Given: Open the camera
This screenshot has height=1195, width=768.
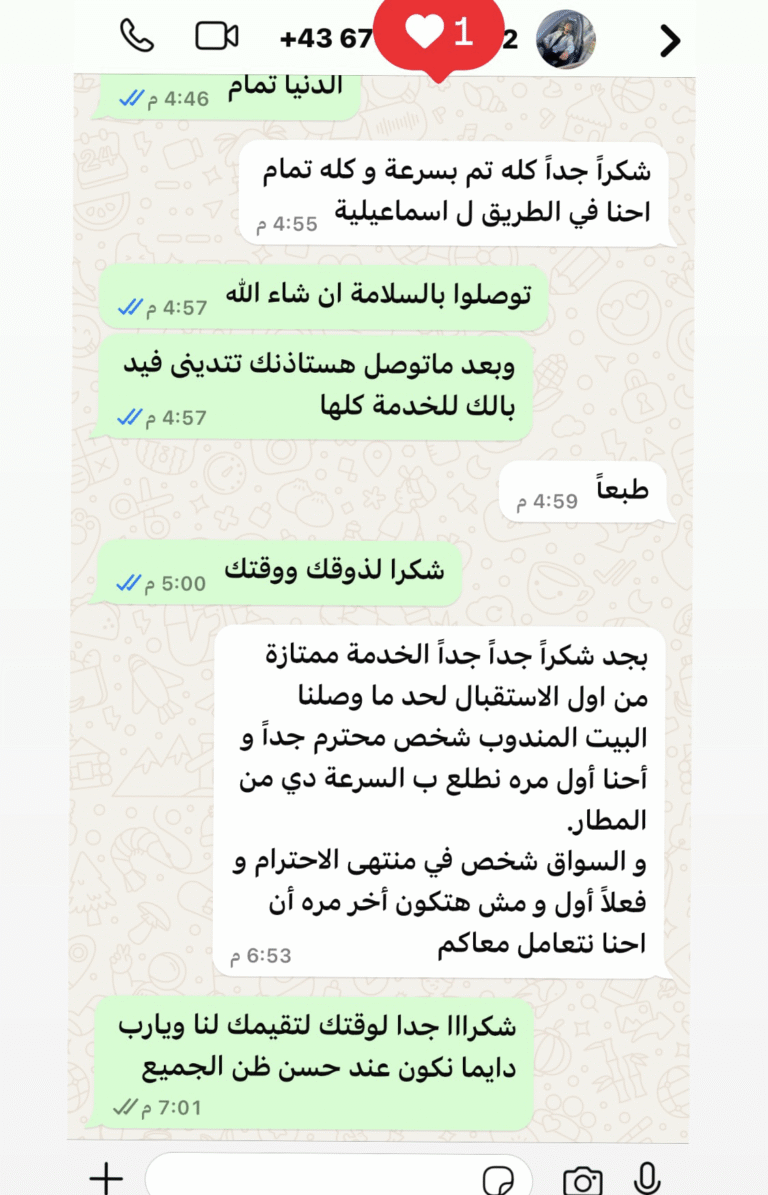Looking at the screenshot, I should coord(581,1177).
